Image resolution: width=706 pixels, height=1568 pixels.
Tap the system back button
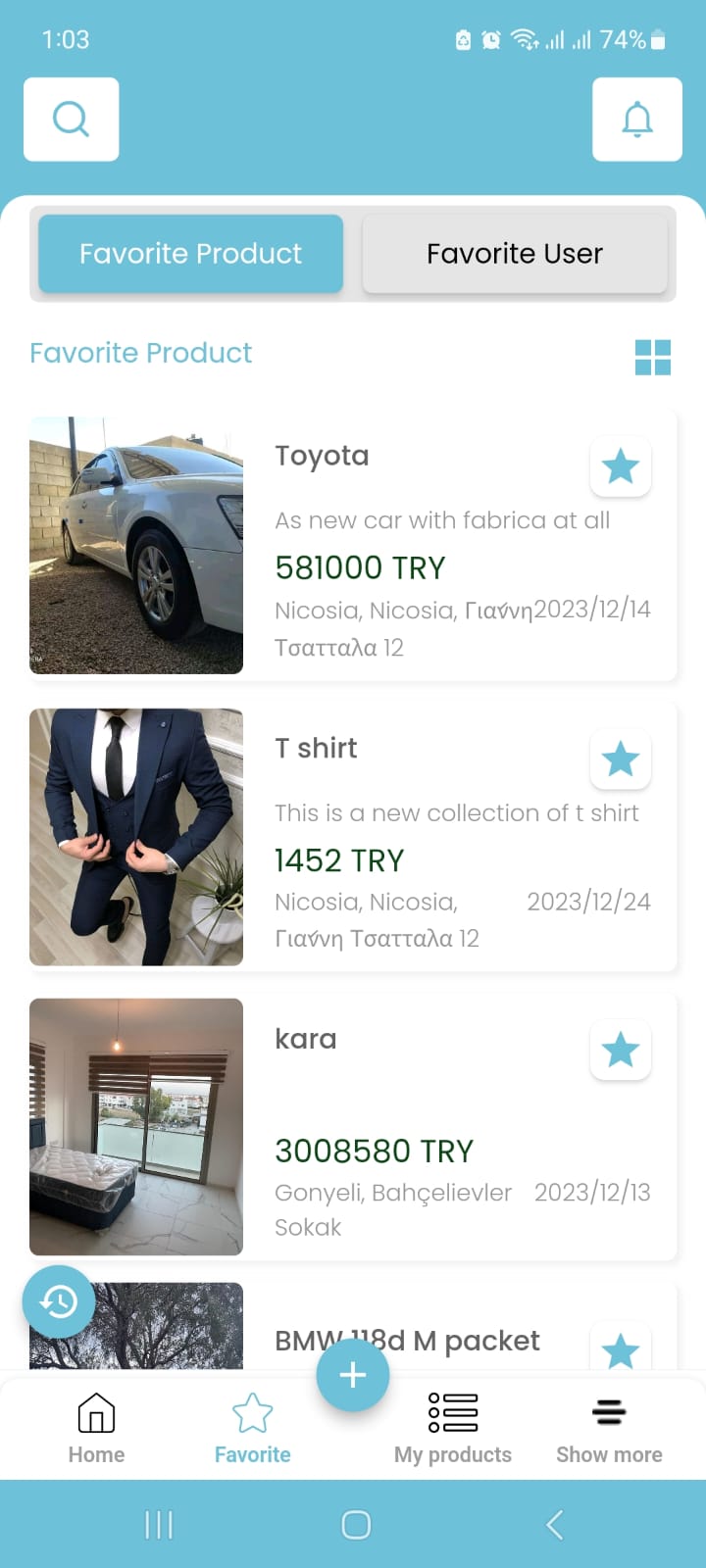pyautogui.click(x=554, y=1525)
